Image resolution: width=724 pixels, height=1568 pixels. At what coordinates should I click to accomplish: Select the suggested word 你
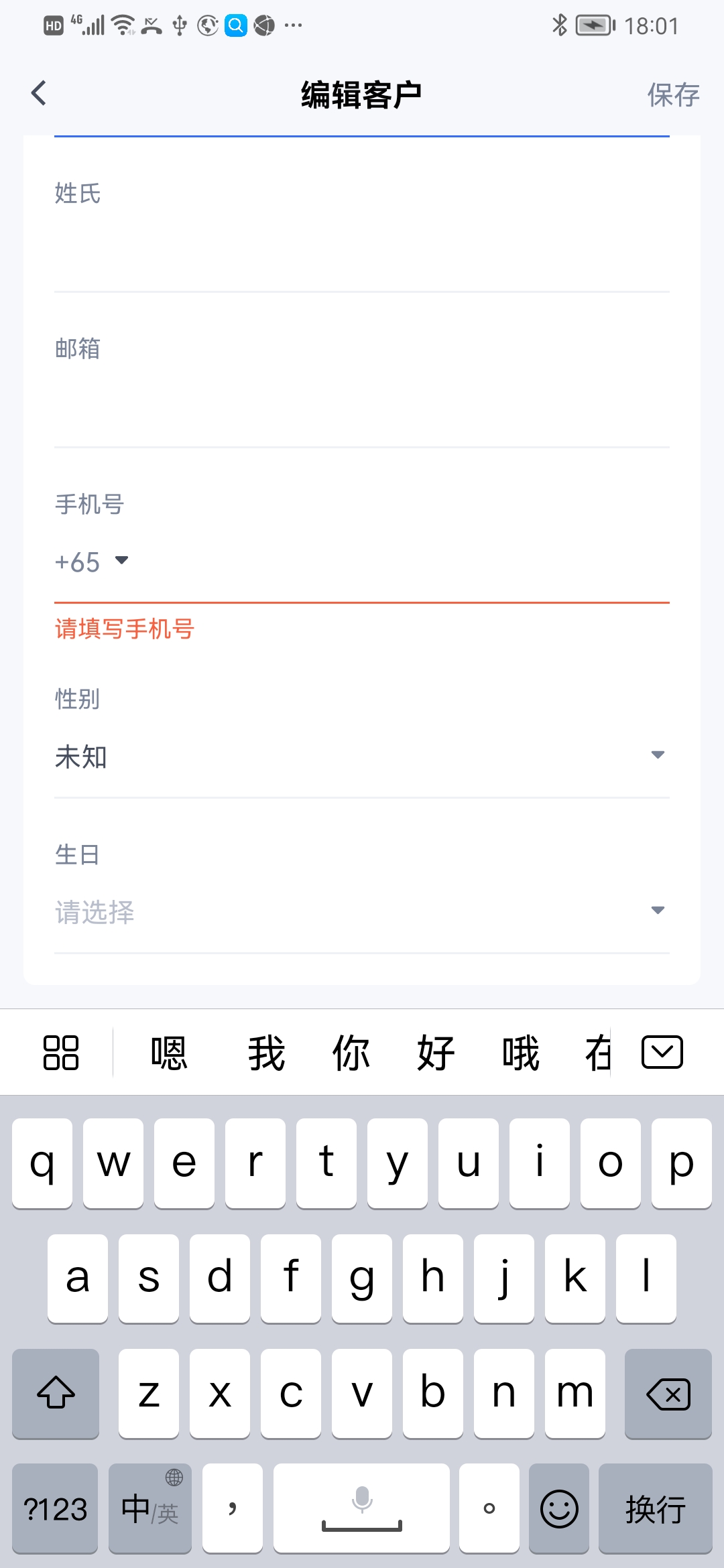click(x=351, y=1052)
